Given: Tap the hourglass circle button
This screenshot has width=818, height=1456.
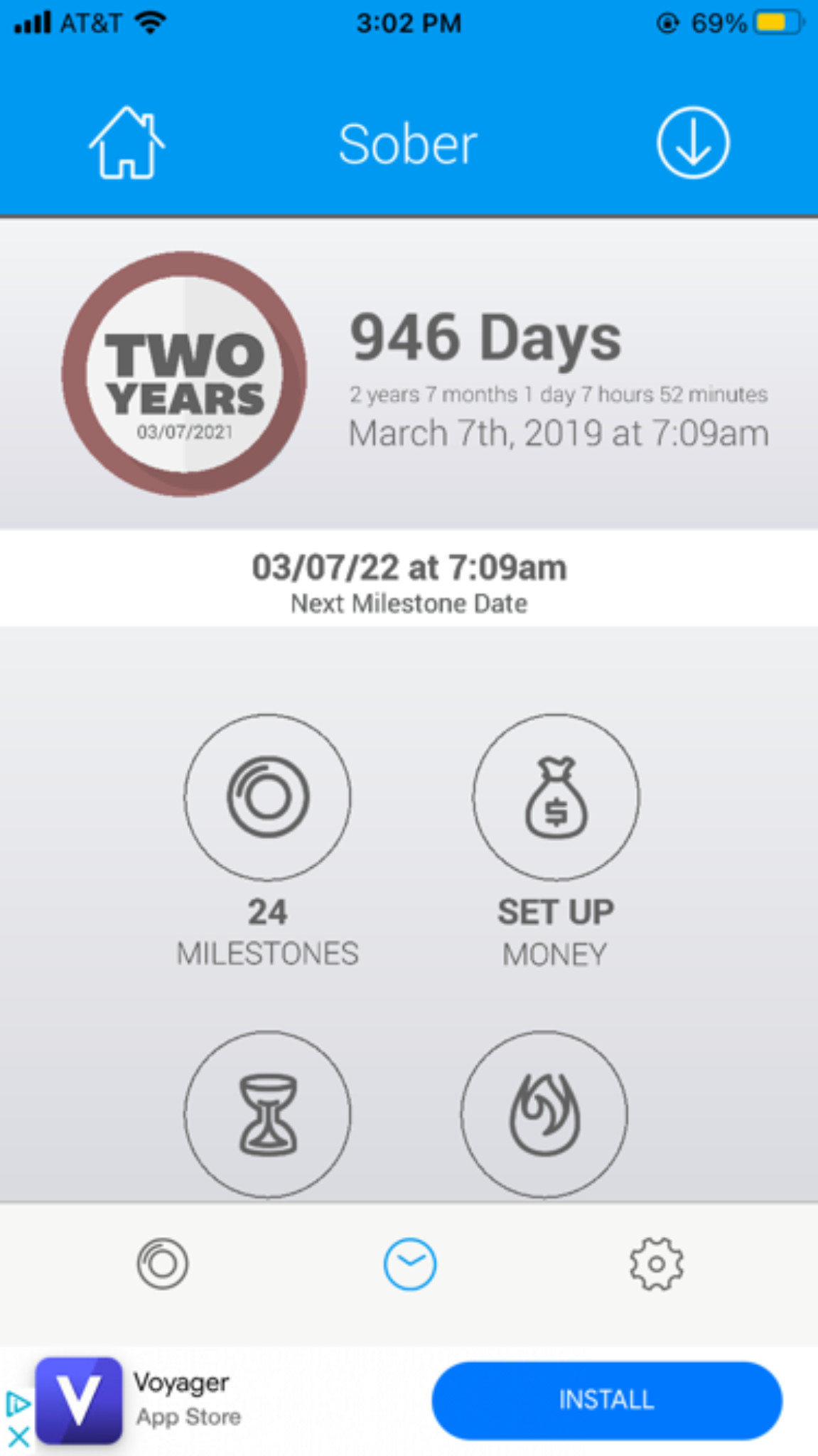Looking at the screenshot, I should (268, 1114).
